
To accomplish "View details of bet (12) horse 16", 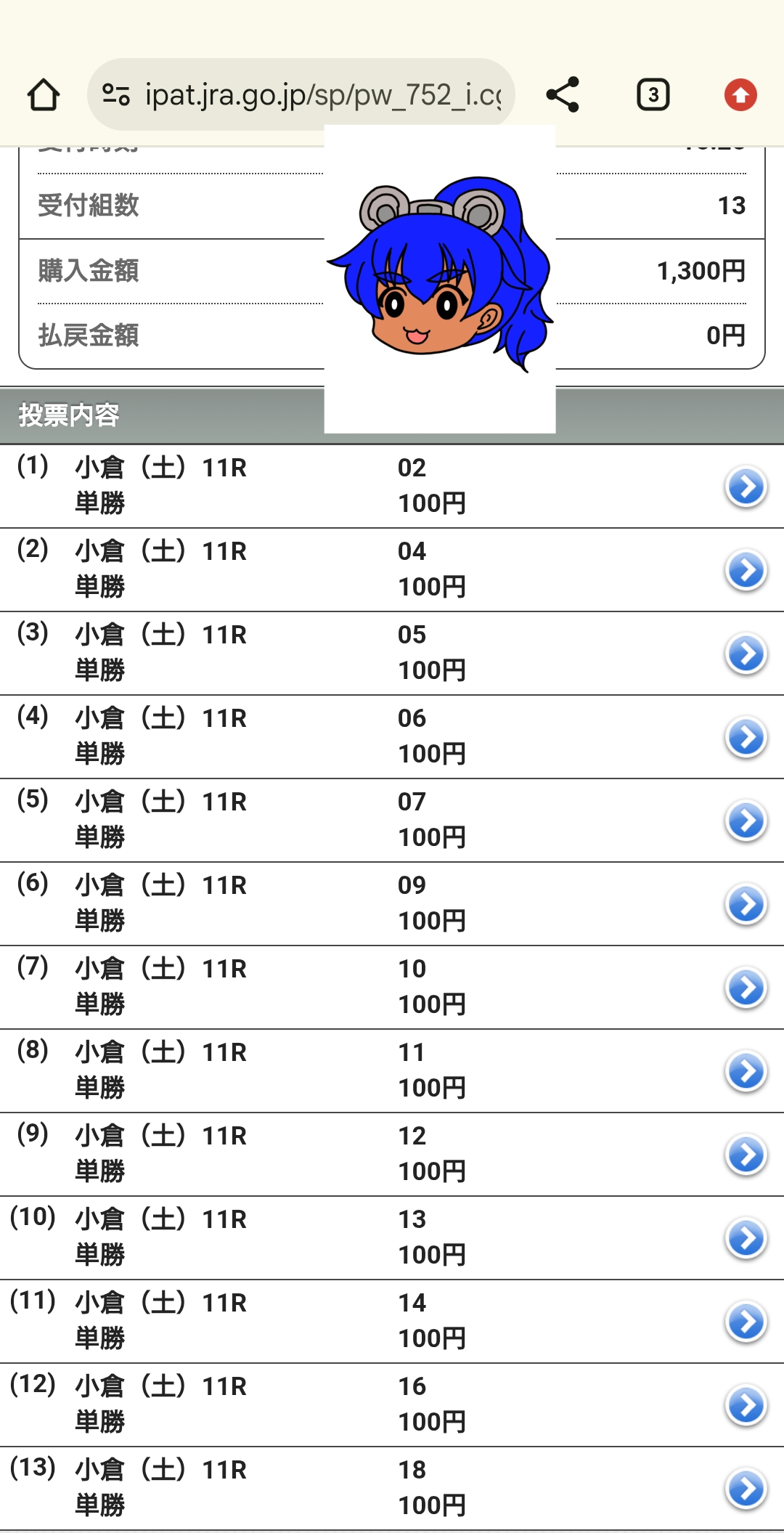I will point(746,1405).
